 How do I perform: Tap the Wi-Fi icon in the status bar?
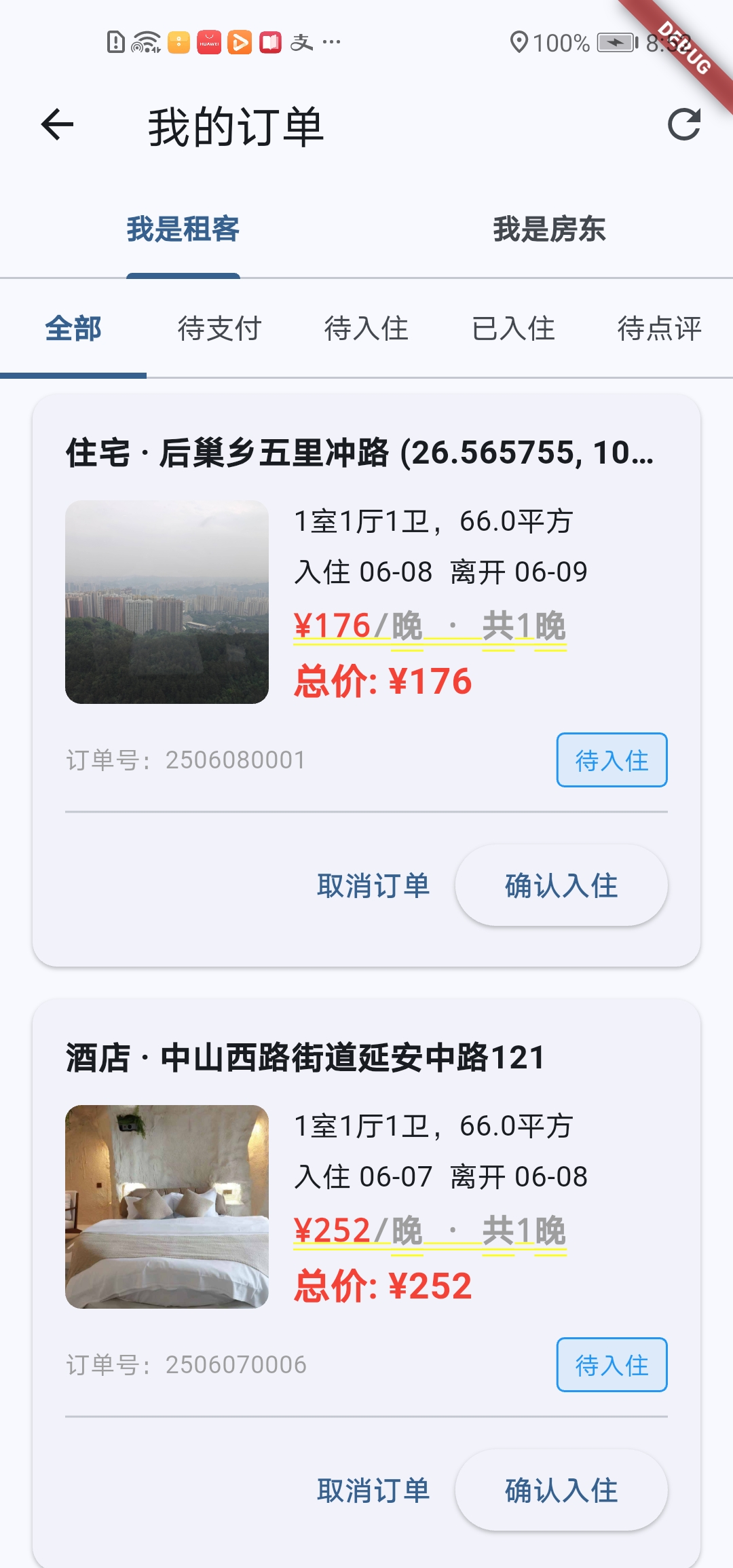pos(145,42)
